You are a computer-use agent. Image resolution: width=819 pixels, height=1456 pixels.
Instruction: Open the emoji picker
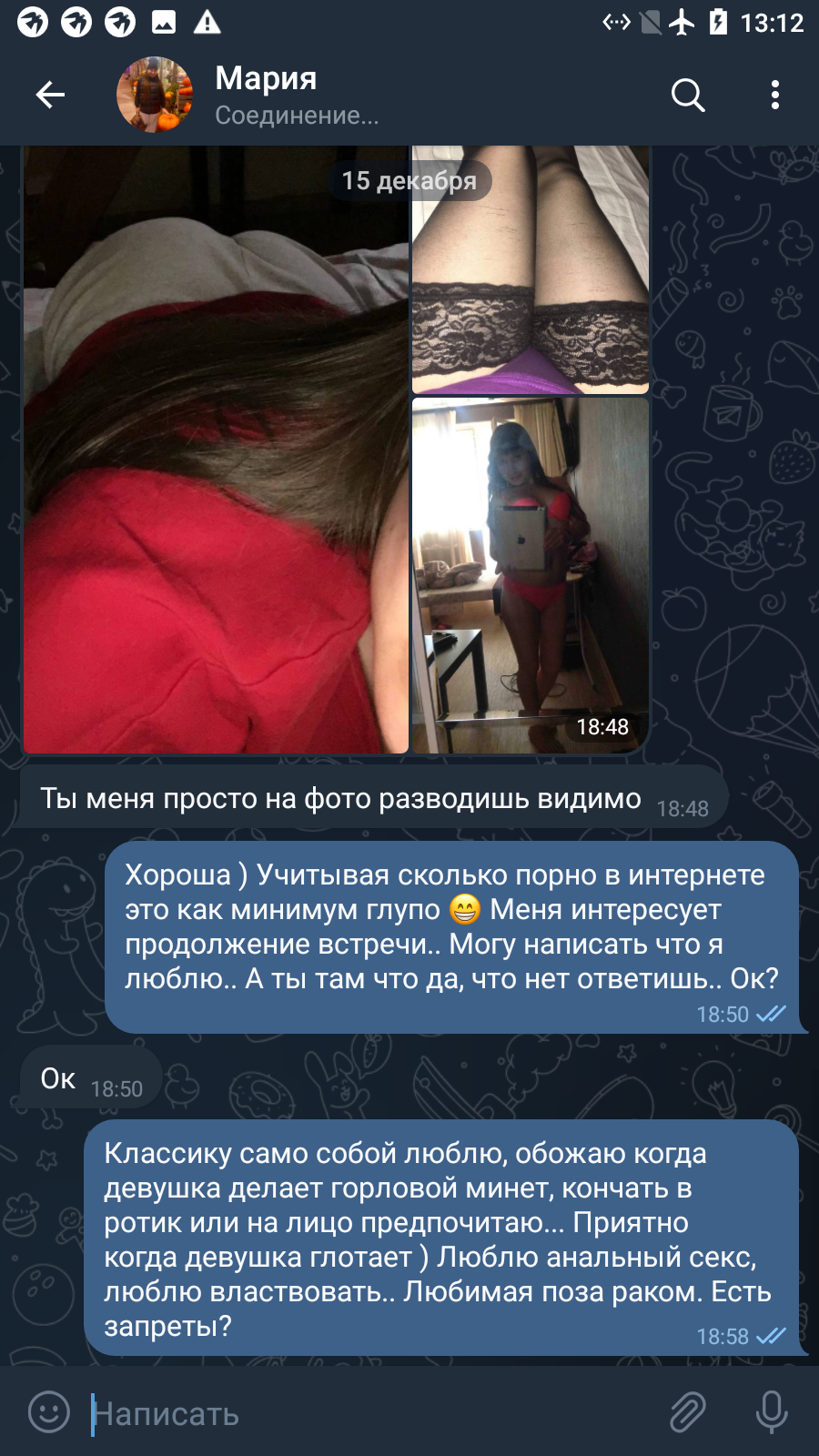pyautogui.click(x=49, y=1412)
